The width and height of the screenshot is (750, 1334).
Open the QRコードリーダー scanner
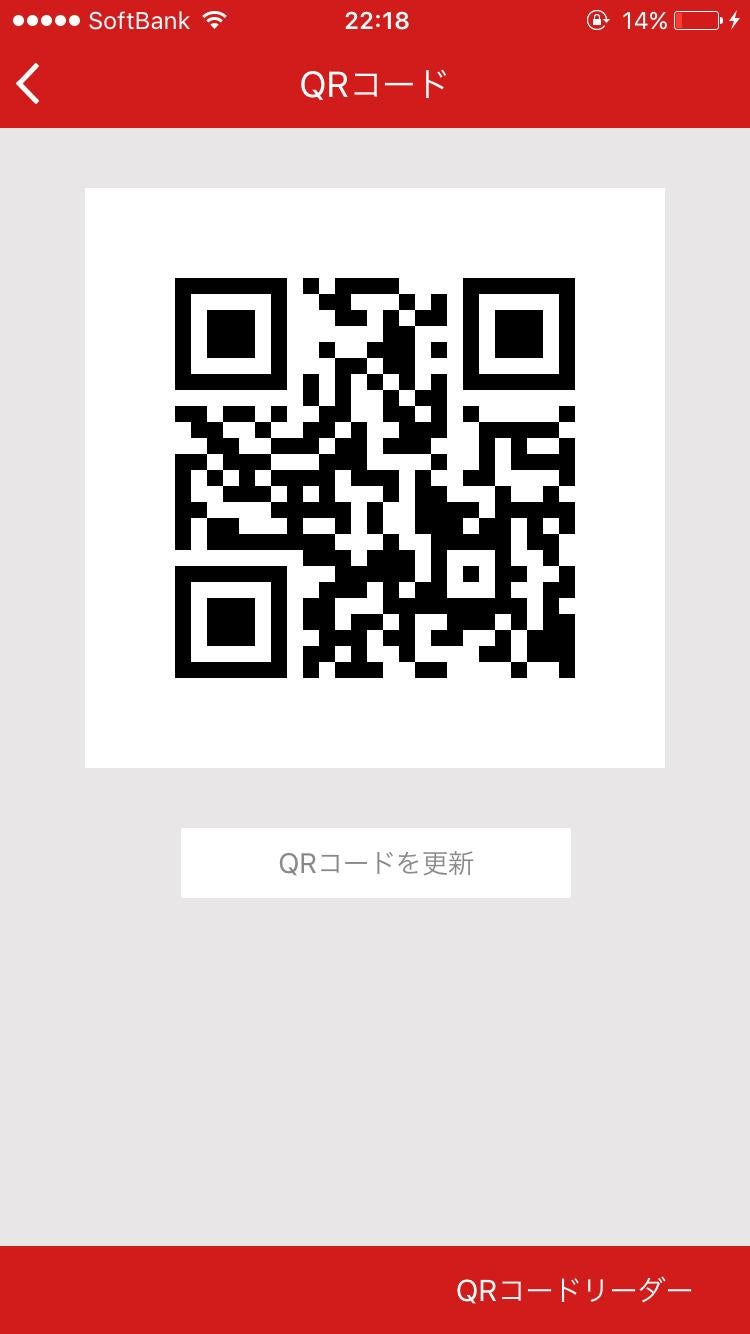click(575, 1290)
